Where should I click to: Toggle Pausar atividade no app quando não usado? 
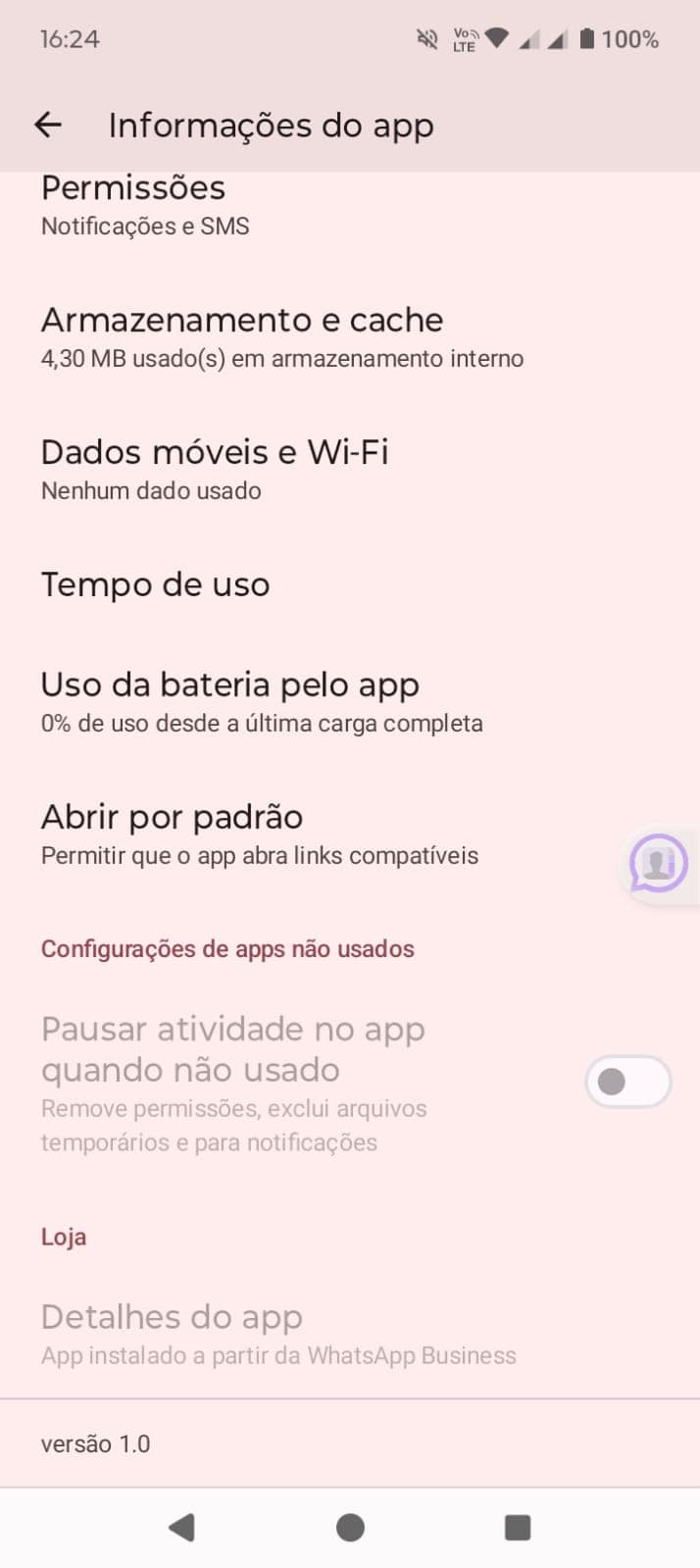pos(627,1082)
